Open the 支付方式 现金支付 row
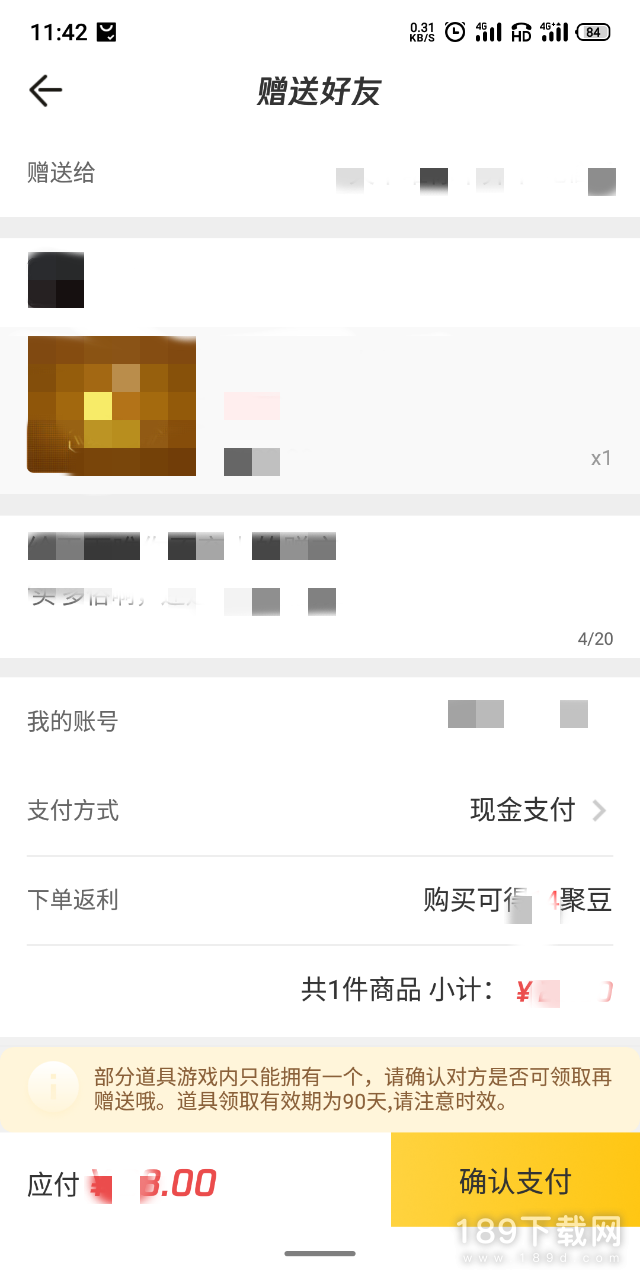The height and width of the screenshot is (1280, 640). [x=320, y=810]
